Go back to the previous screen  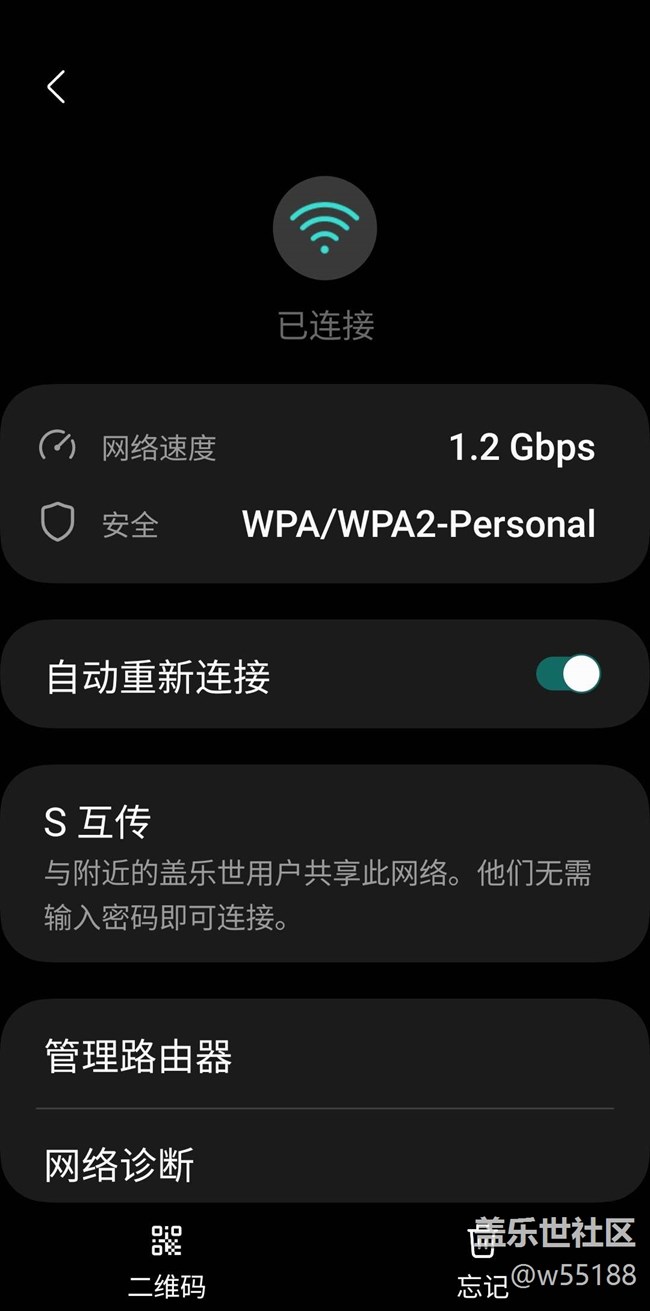click(56, 87)
